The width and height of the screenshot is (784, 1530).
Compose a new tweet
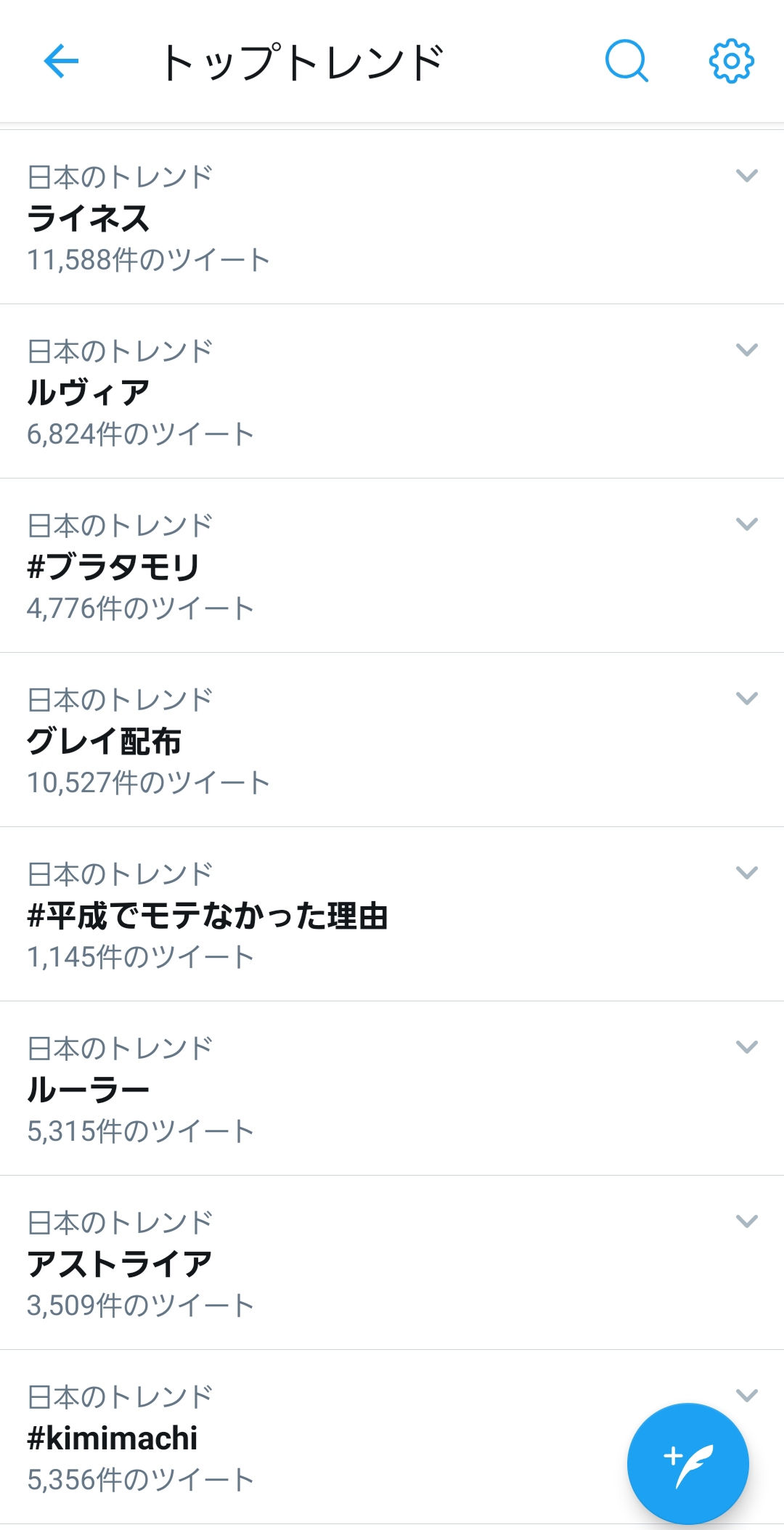click(x=687, y=1463)
